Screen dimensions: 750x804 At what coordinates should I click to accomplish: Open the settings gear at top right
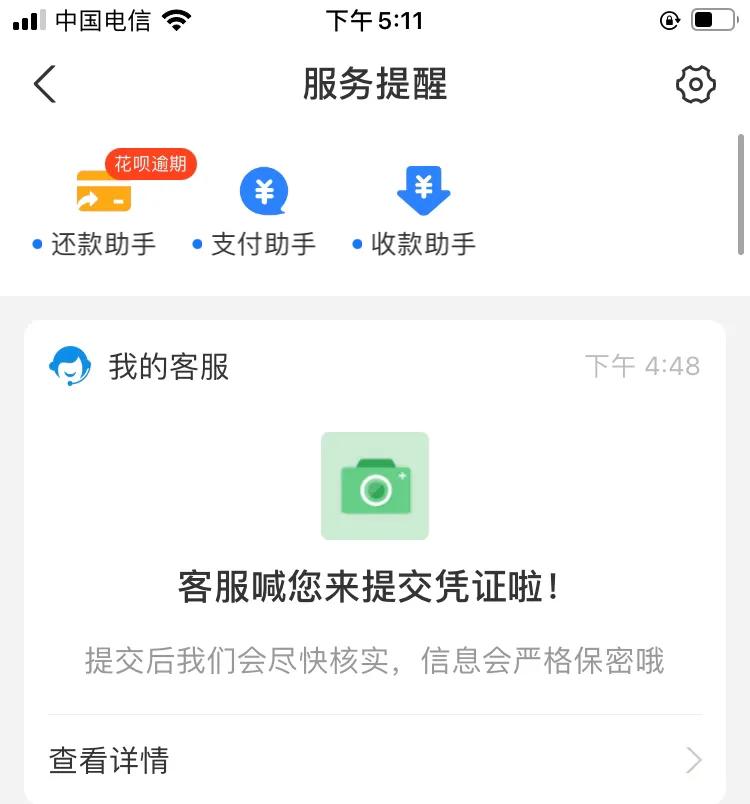point(697,84)
